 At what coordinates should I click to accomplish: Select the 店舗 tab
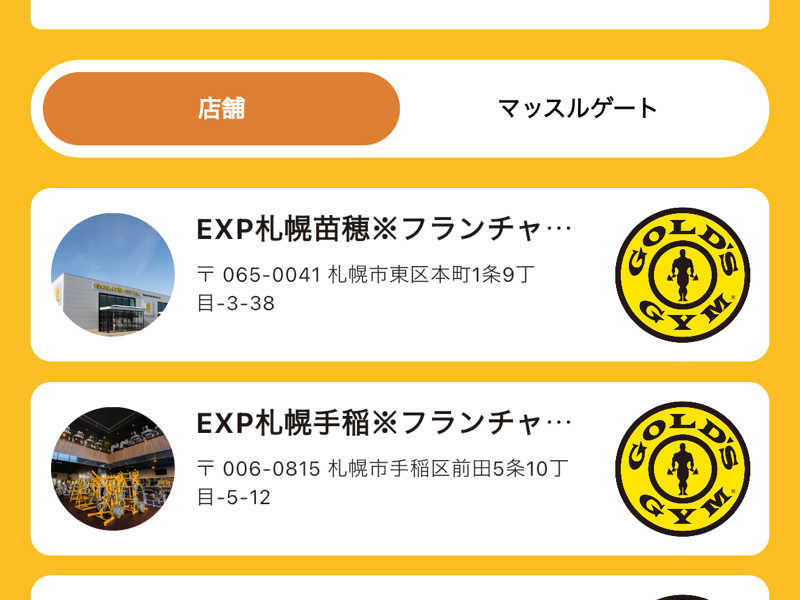(221, 109)
